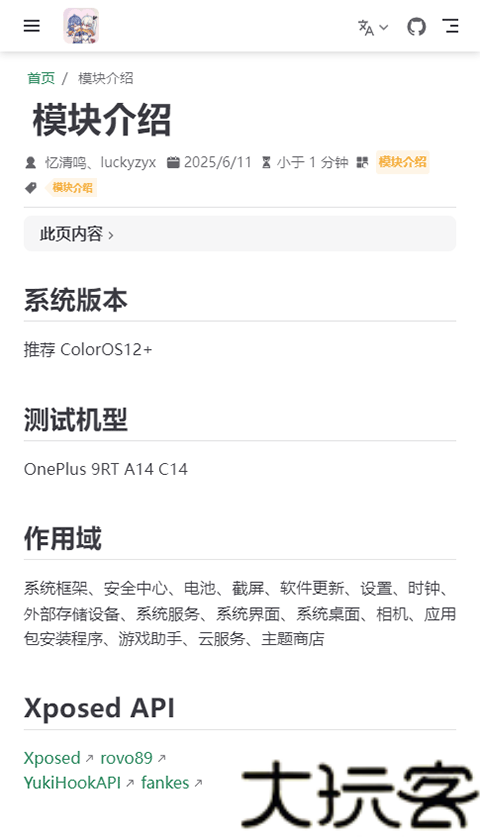Screen dimensions: 480x838
Task: Select the 模块介绍 tag chip
Action: [72, 188]
